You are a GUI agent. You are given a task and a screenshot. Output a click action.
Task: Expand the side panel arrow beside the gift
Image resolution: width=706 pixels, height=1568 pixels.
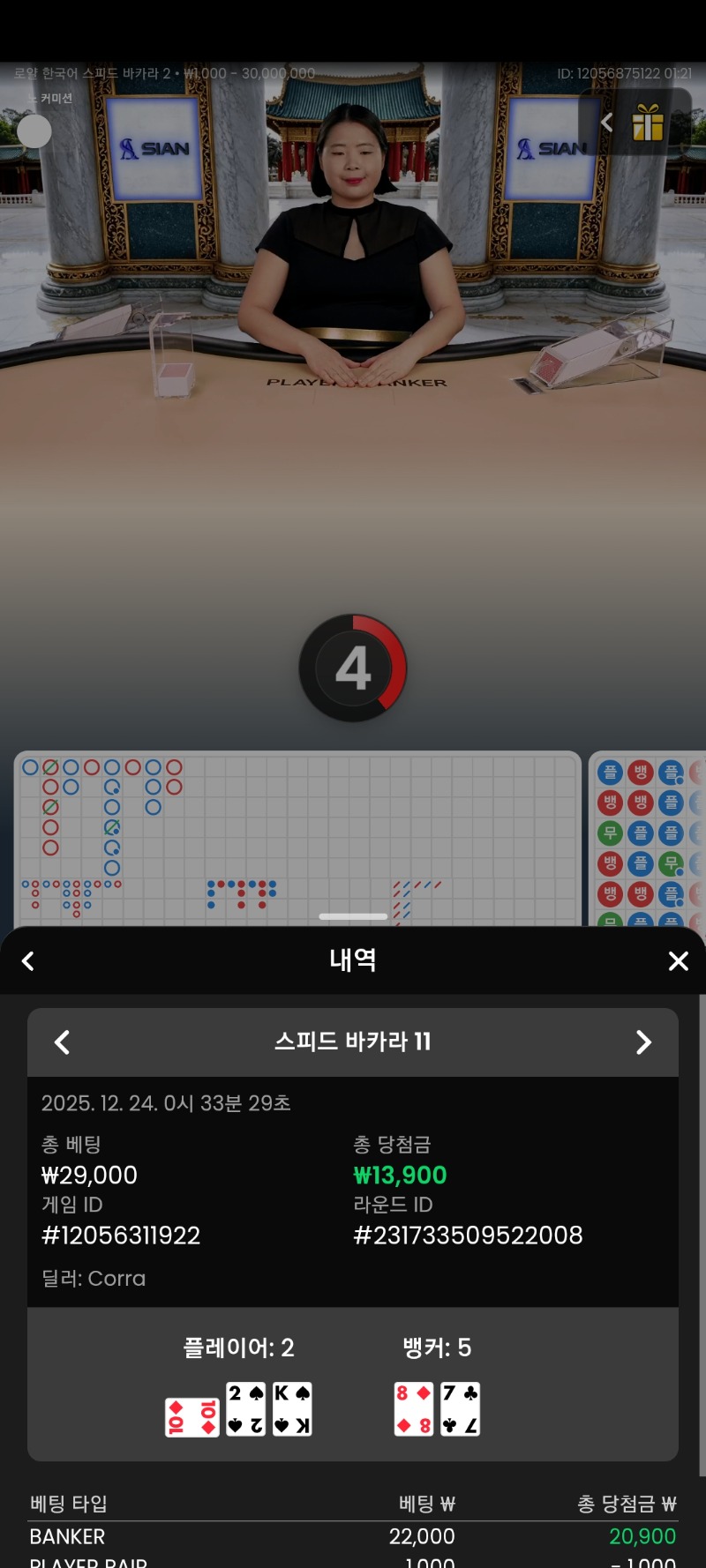click(606, 123)
